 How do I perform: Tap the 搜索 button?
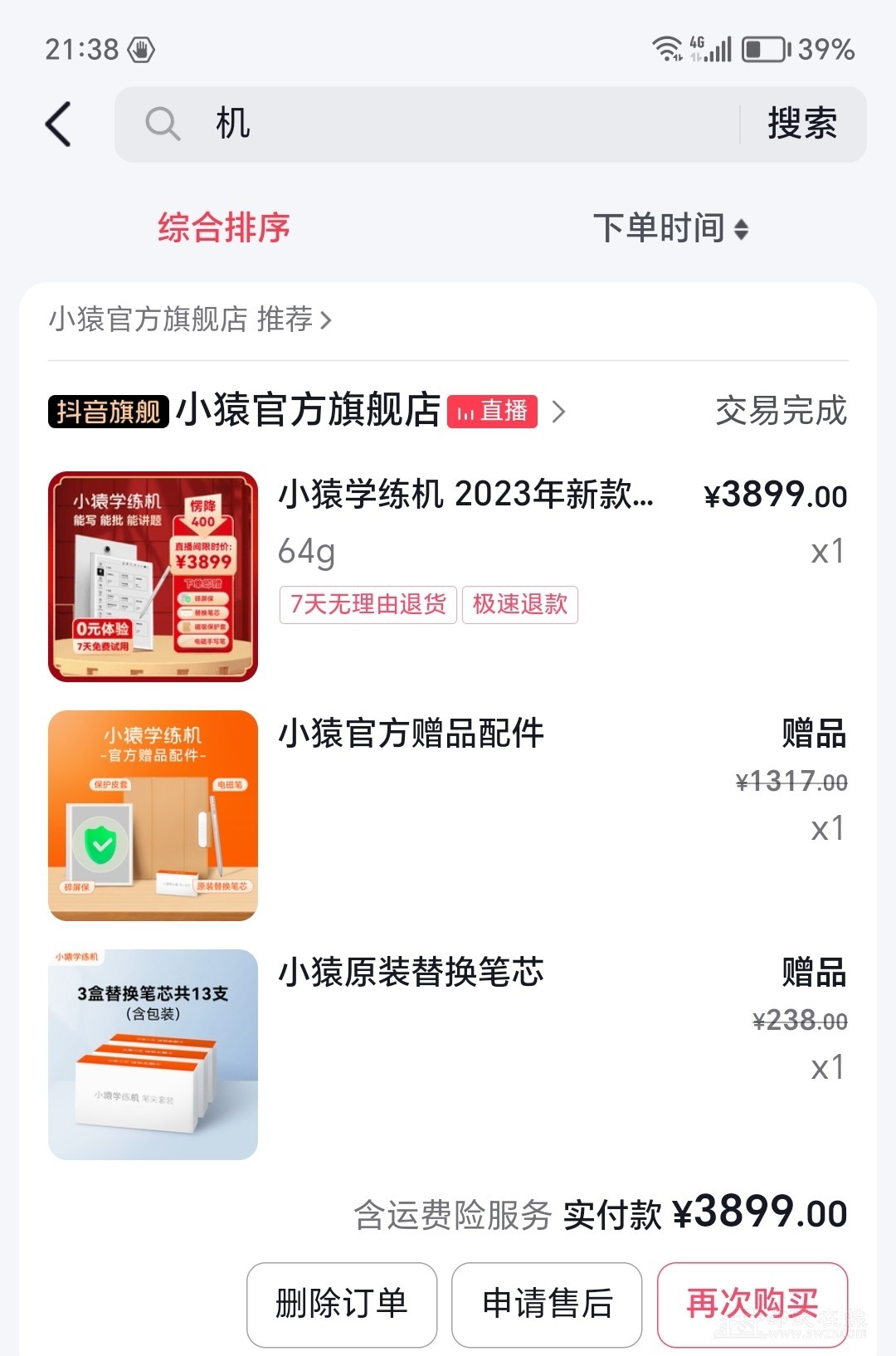[801, 124]
